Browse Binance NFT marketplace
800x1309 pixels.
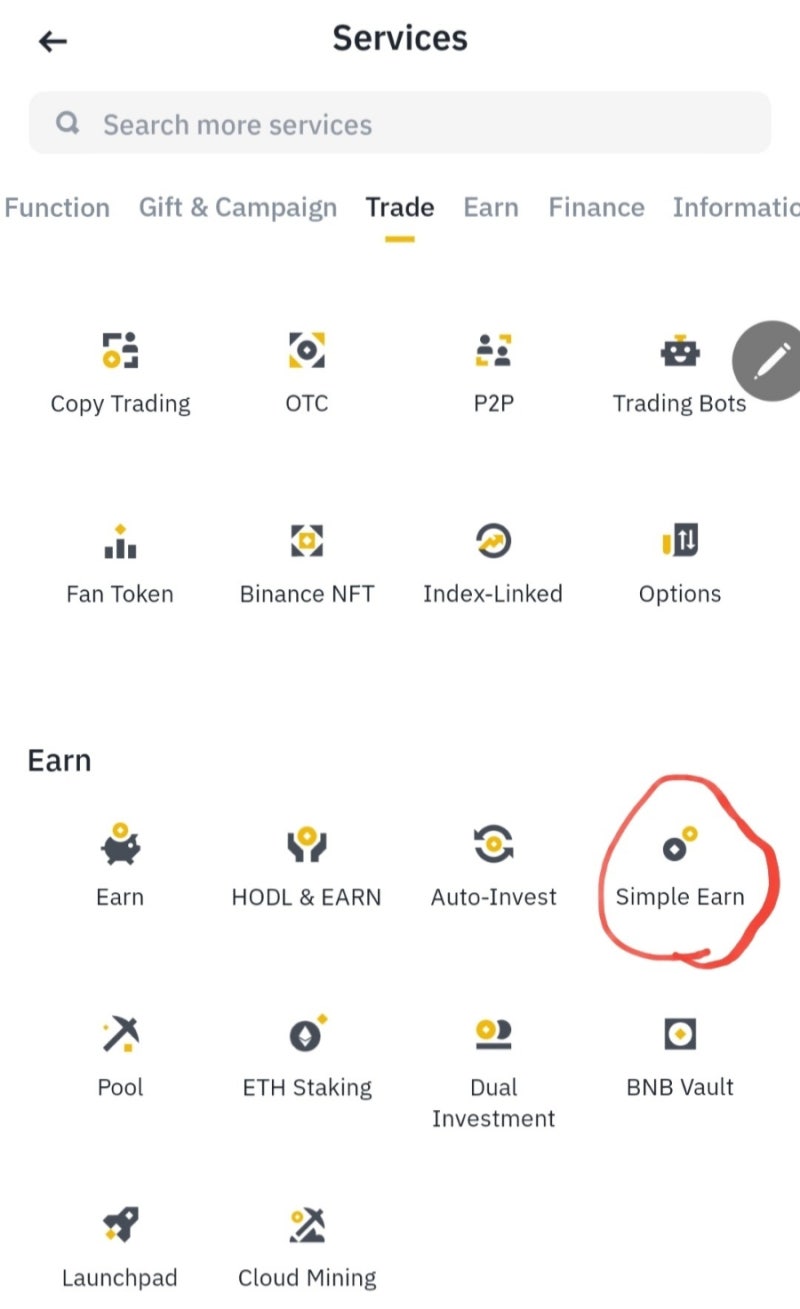click(306, 560)
